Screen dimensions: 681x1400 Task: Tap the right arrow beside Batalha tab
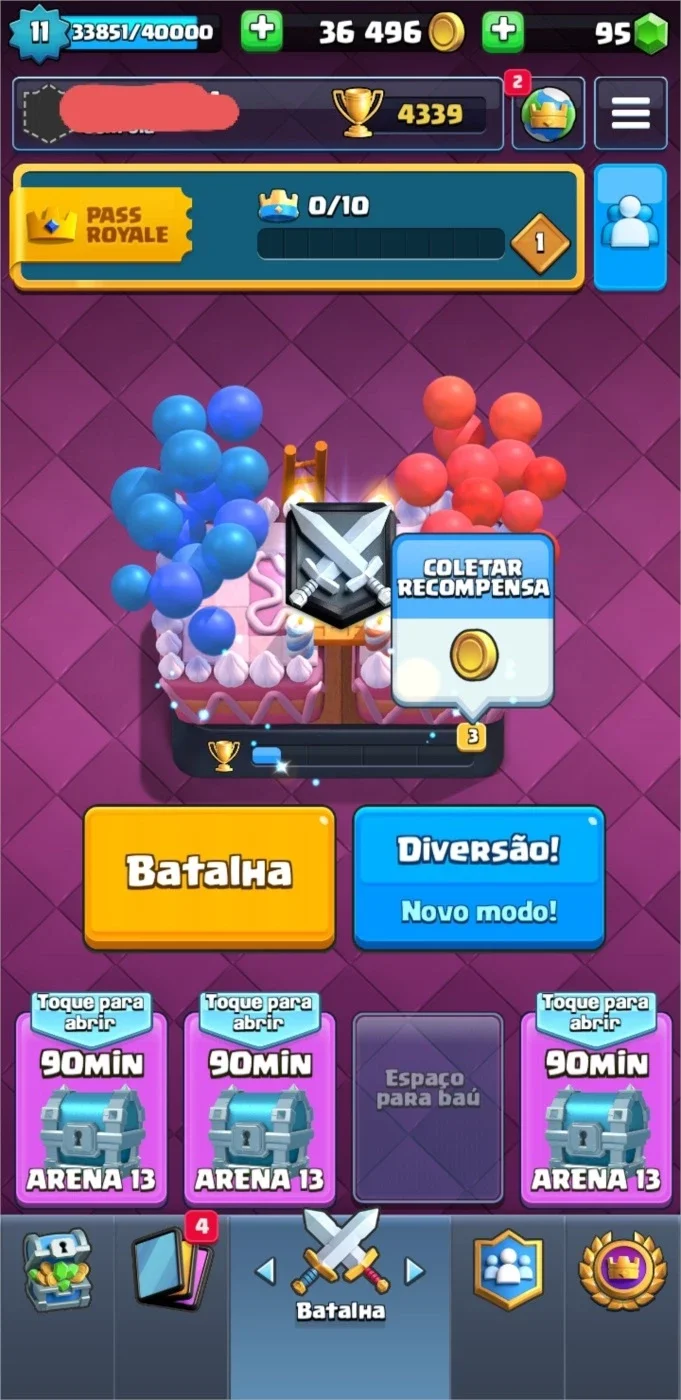pos(414,1271)
